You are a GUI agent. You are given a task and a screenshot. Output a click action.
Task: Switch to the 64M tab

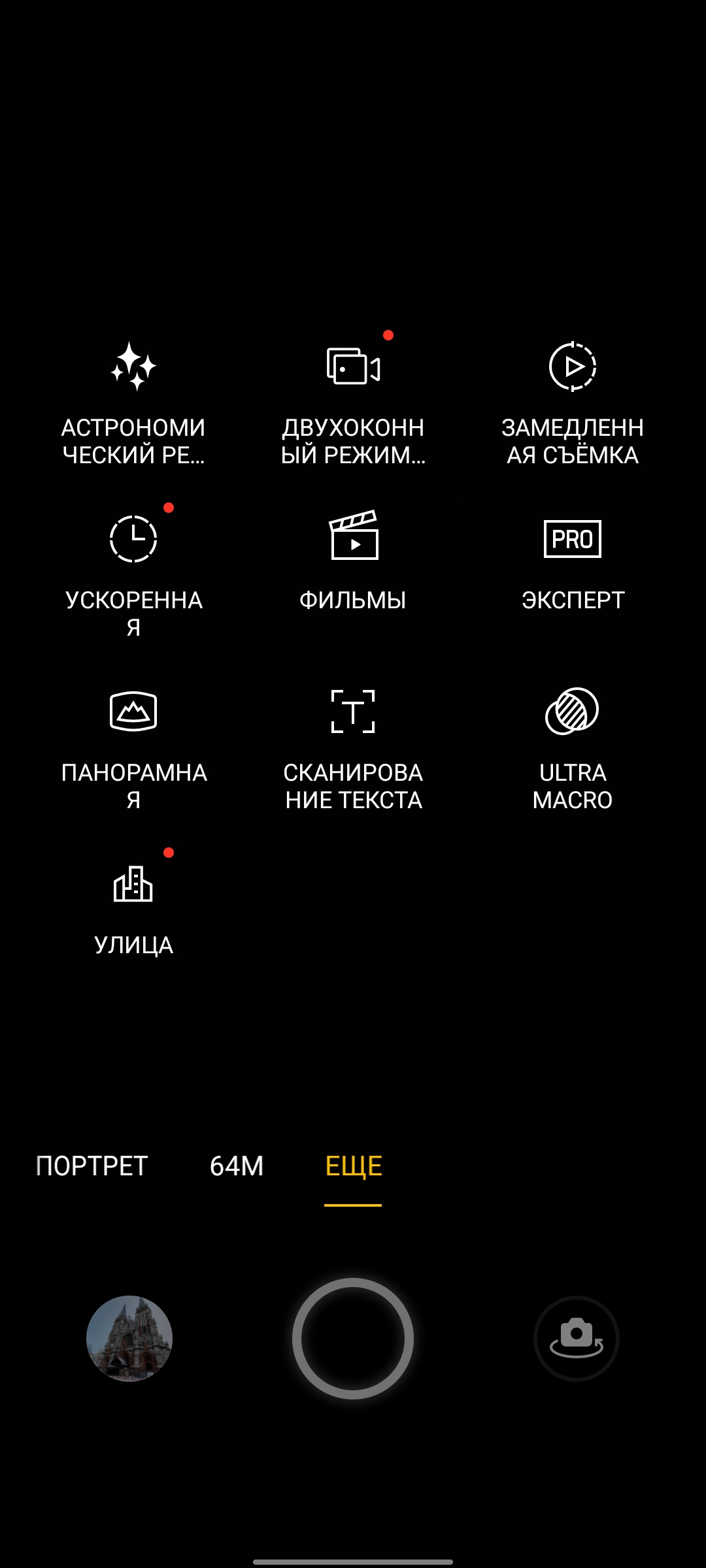coord(237,1166)
